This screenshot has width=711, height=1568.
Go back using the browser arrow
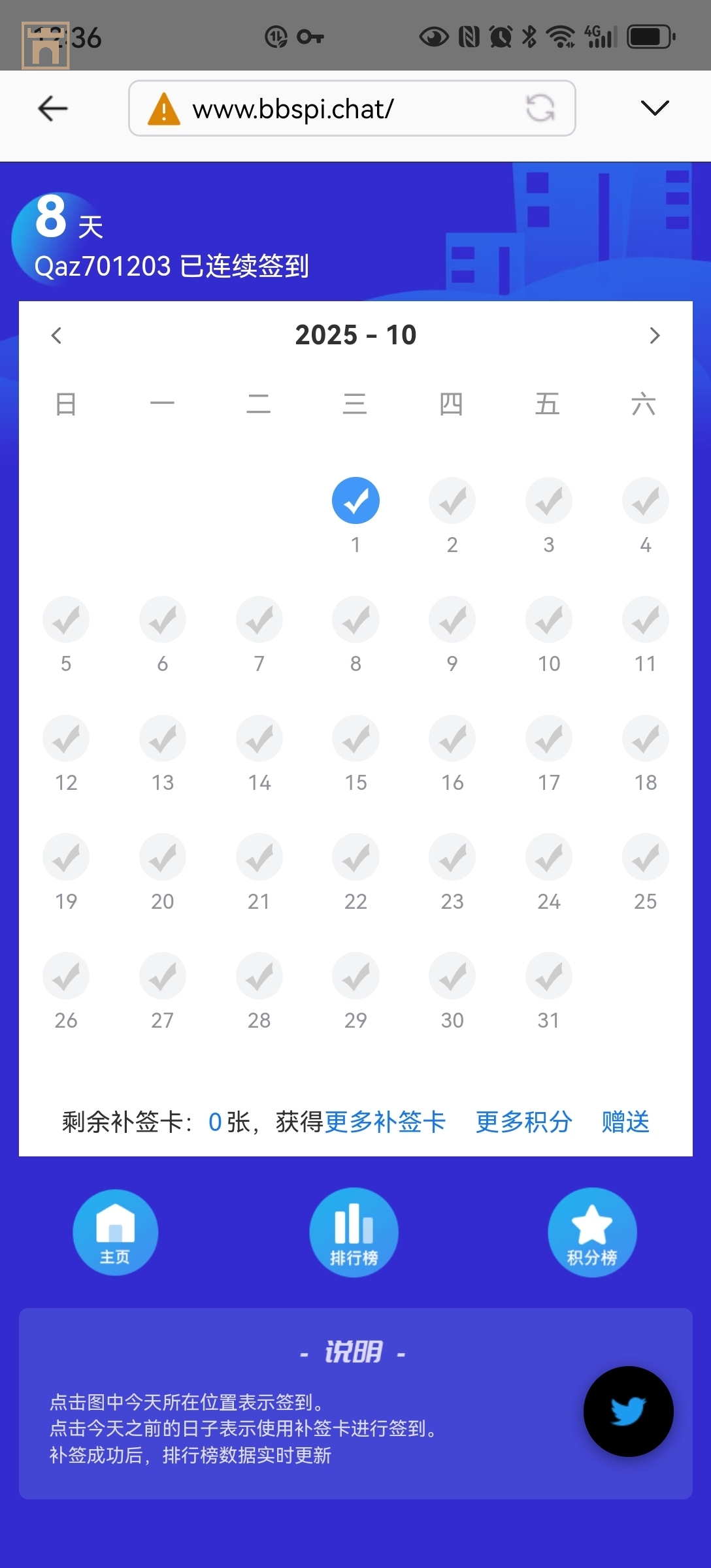52,108
